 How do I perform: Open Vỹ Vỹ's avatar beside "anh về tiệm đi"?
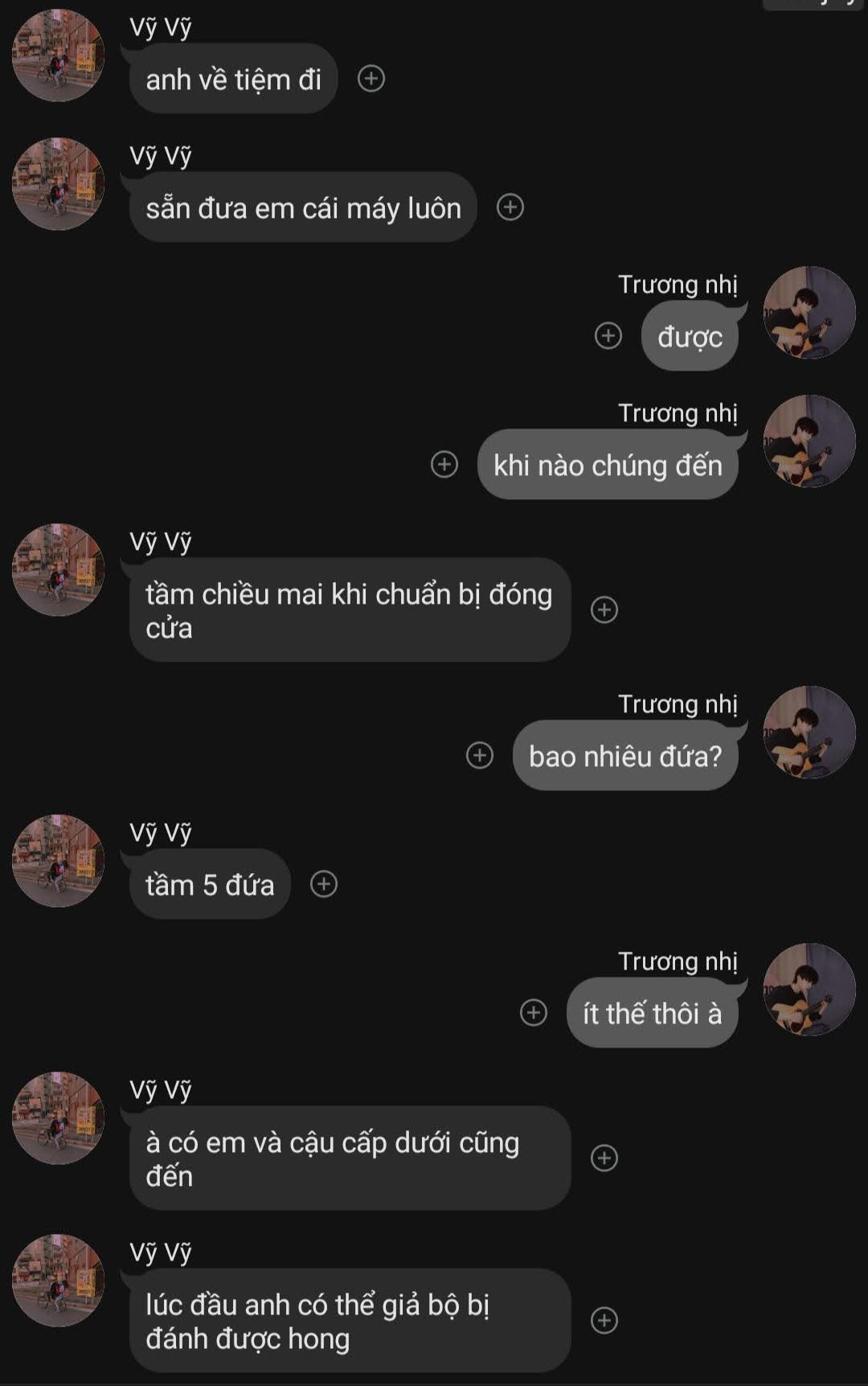click(58, 55)
